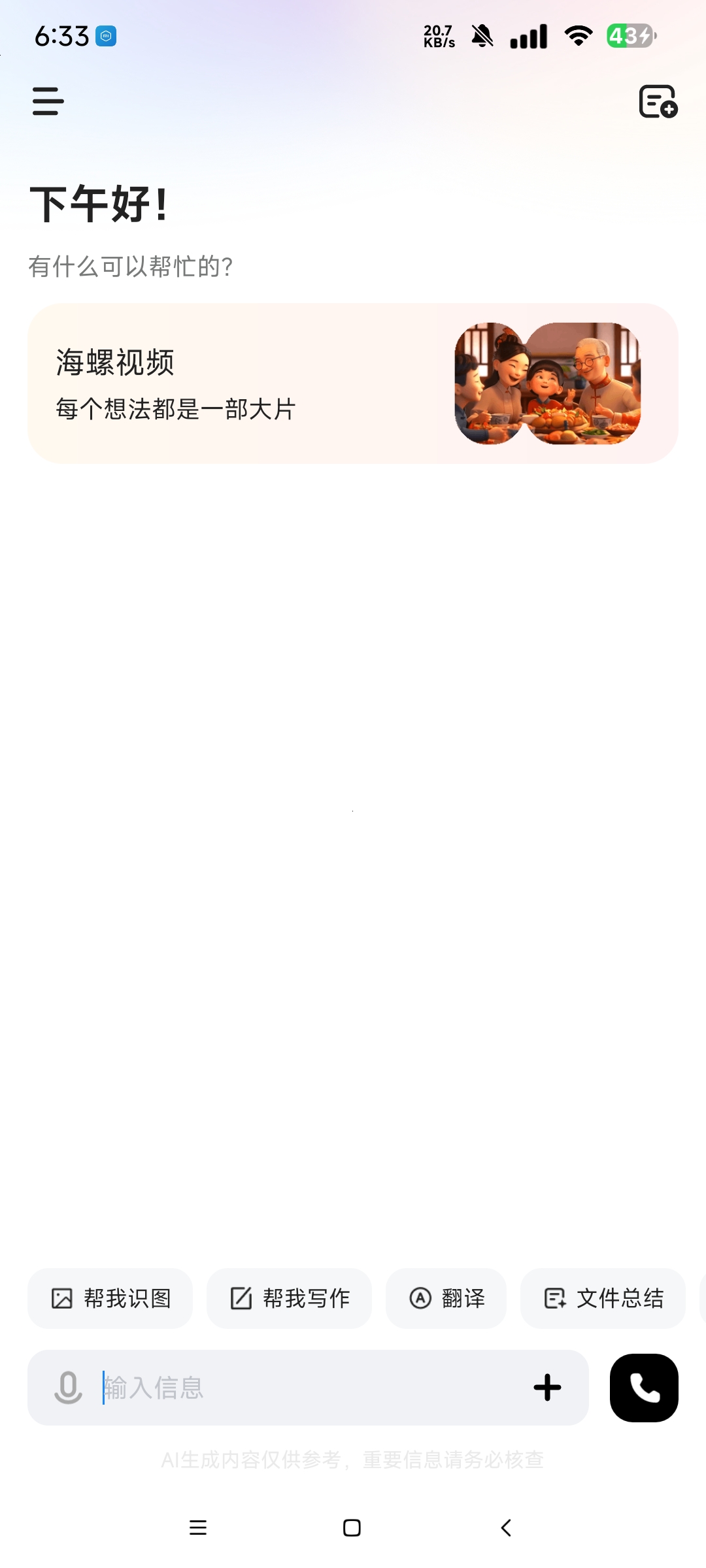This screenshot has width=706, height=1568.
Task: Tap the microphone for voice input
Action: tap(68, 1388)
